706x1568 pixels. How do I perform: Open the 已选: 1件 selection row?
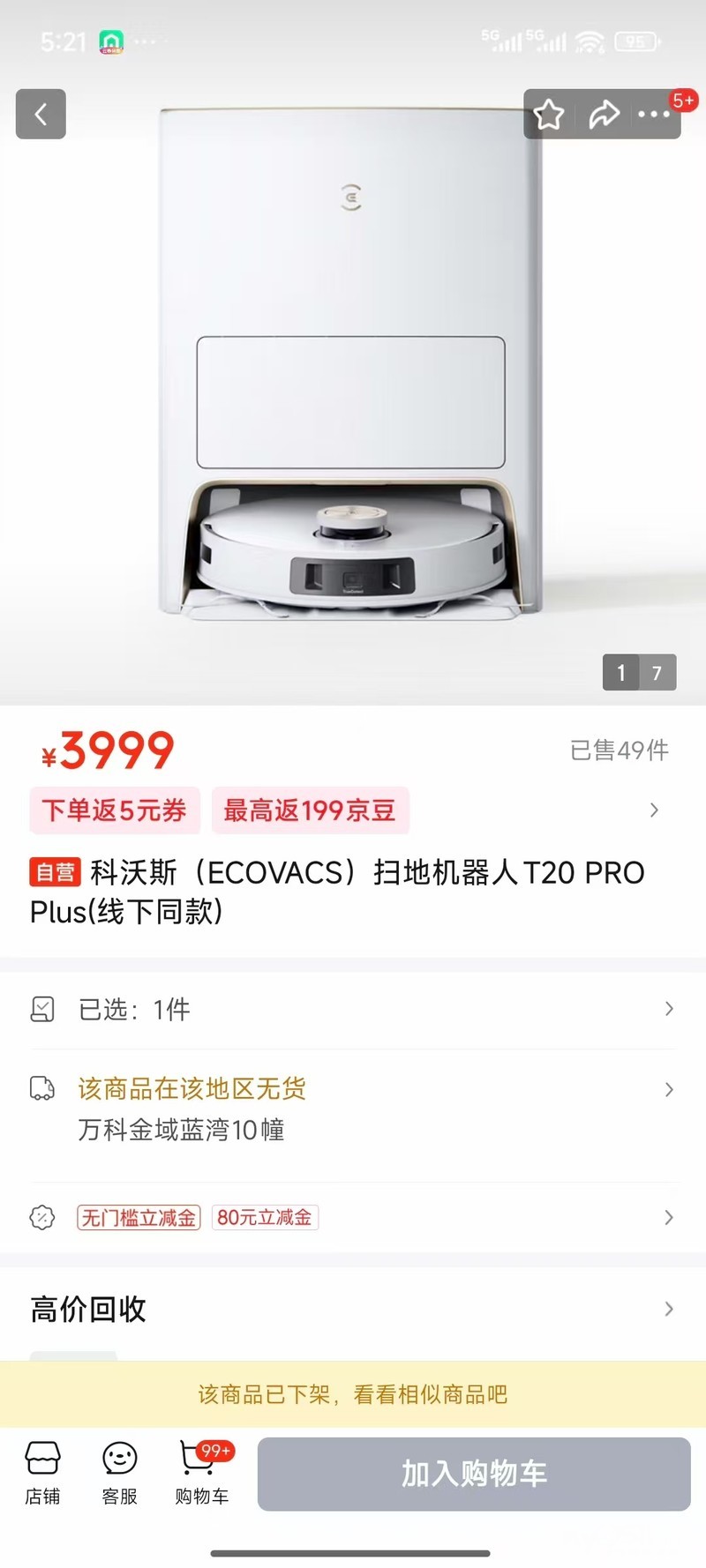pos(353,1009)
